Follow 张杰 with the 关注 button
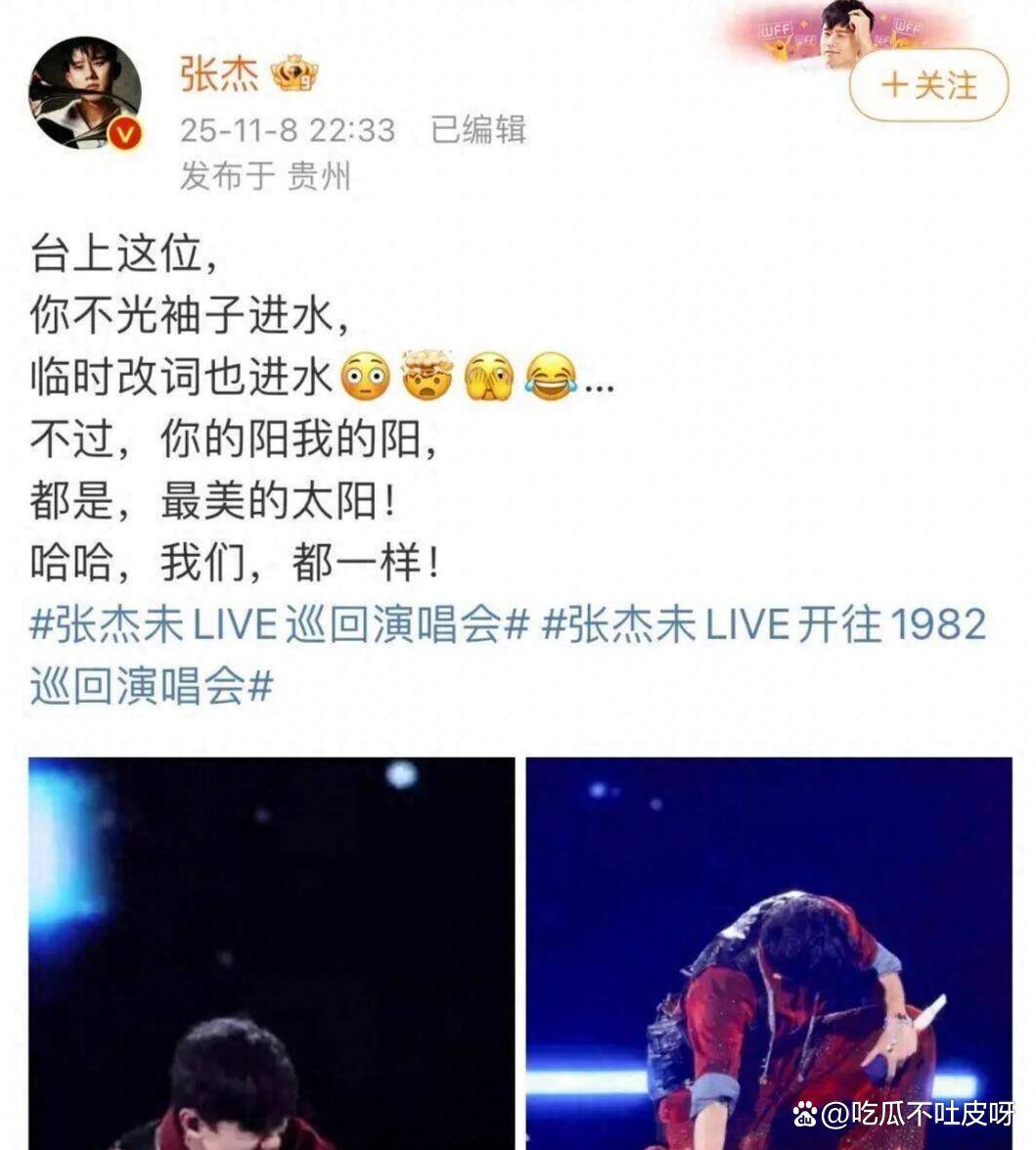 (928, 86)
